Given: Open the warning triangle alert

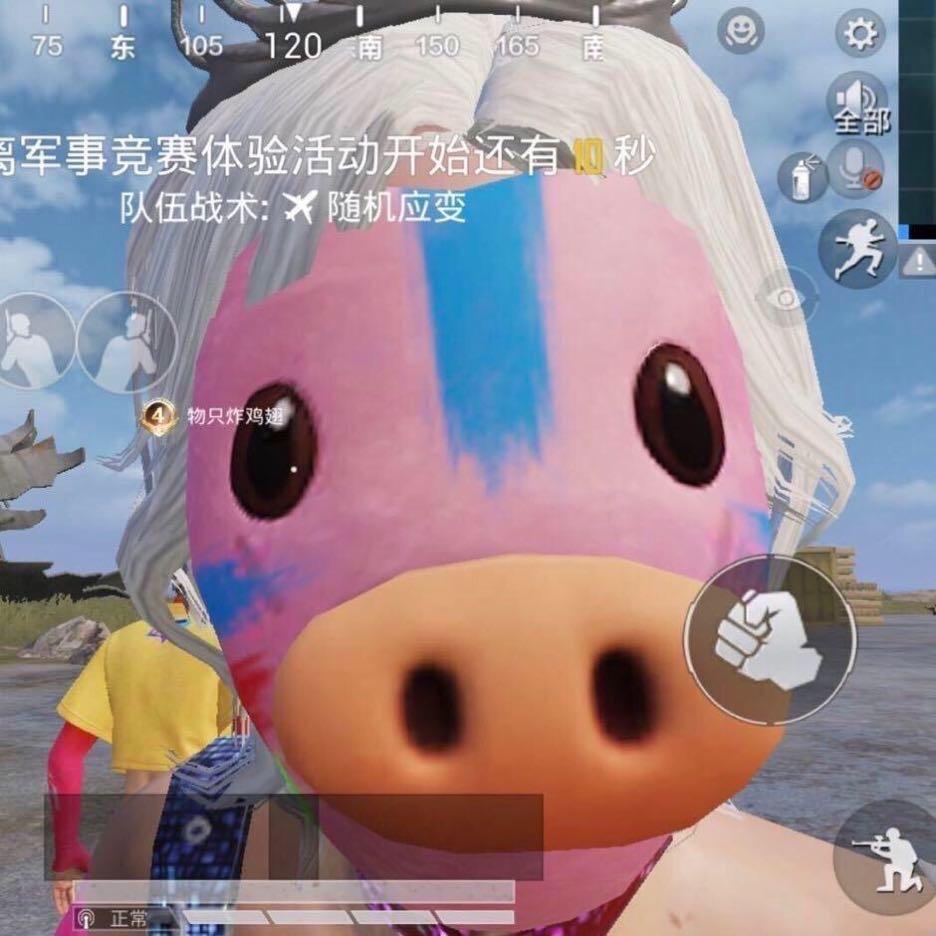Looking at the screenshot, I should point(917,263).
